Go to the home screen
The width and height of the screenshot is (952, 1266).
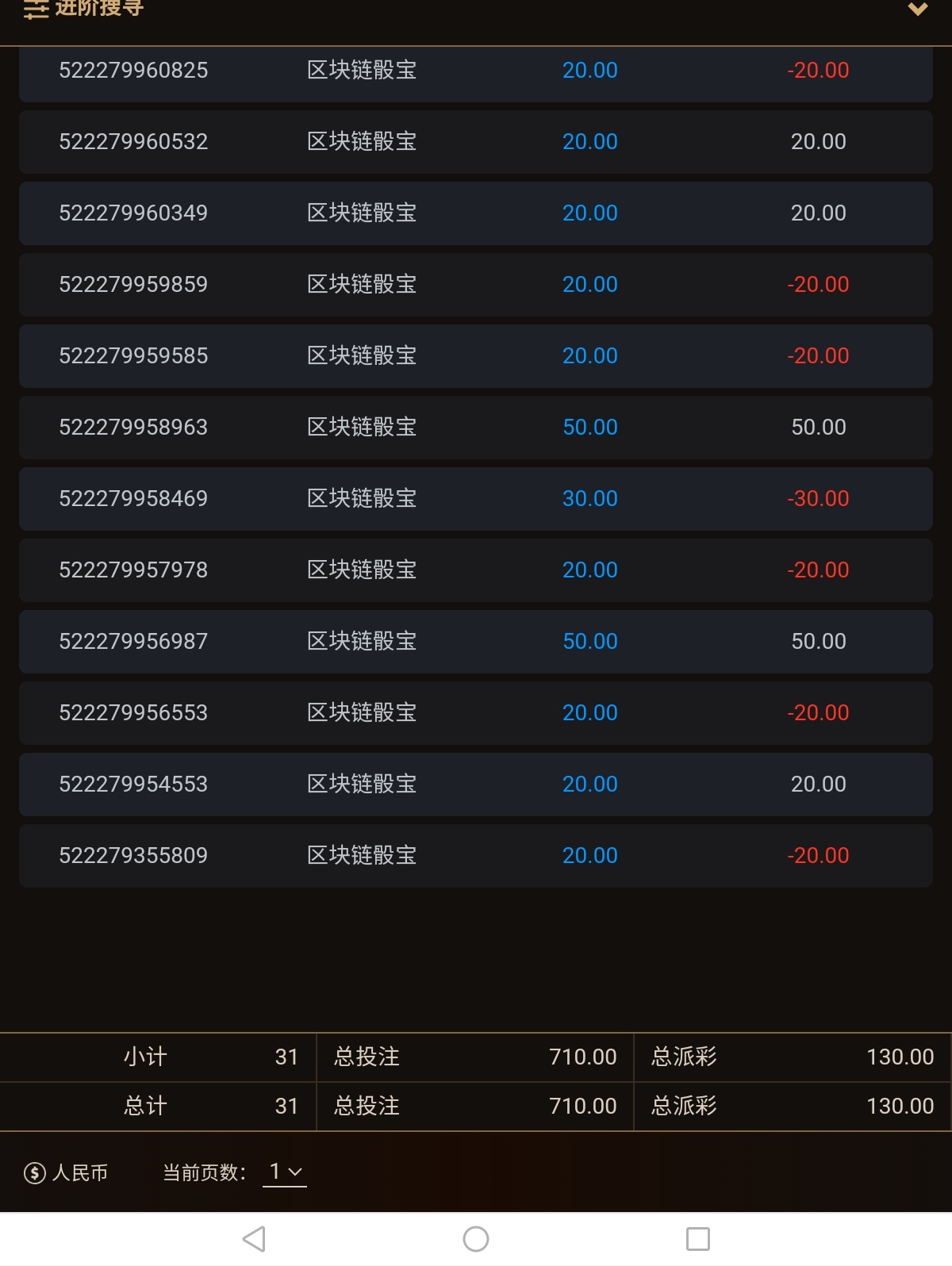[476, 1238]
